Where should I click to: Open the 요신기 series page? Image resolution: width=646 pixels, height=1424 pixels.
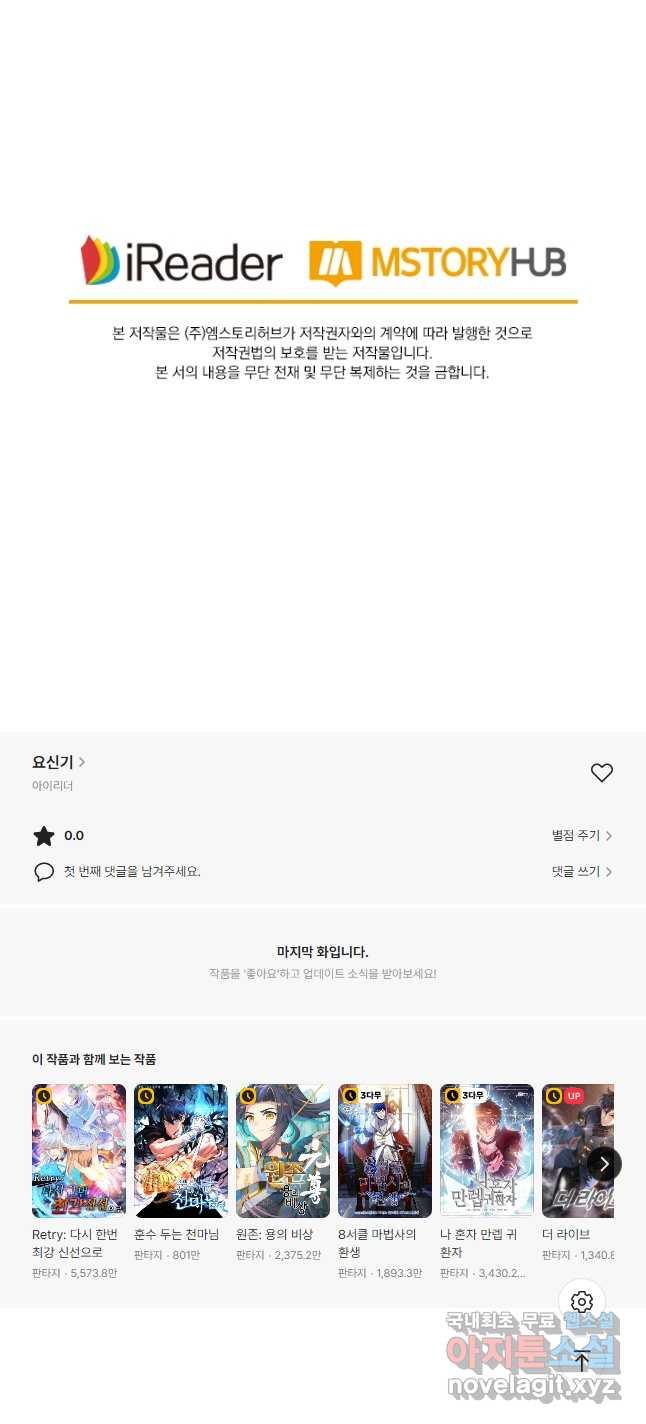tap(58, 762)
